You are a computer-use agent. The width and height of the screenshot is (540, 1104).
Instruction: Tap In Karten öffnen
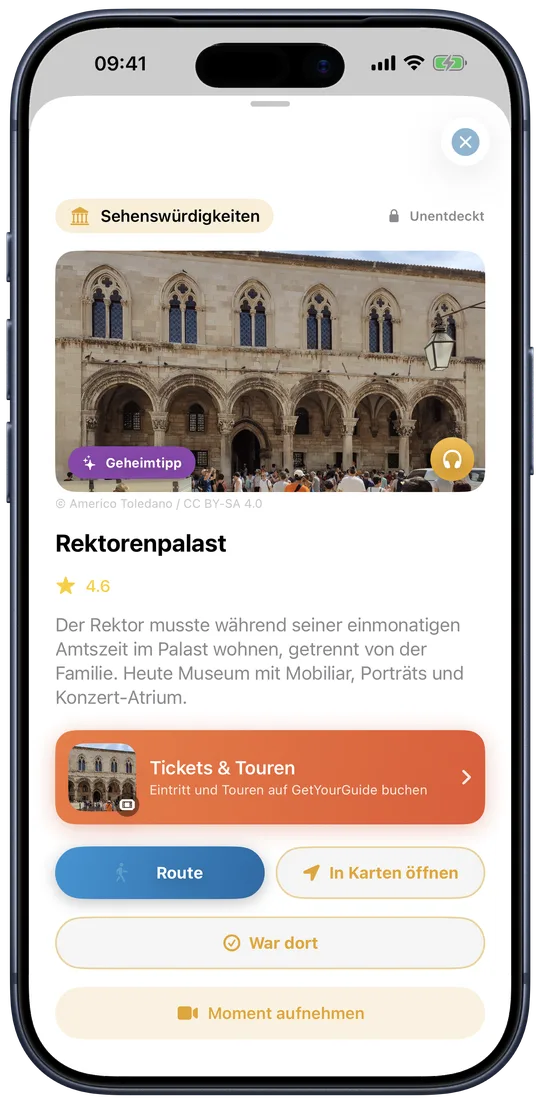(380, 872)
